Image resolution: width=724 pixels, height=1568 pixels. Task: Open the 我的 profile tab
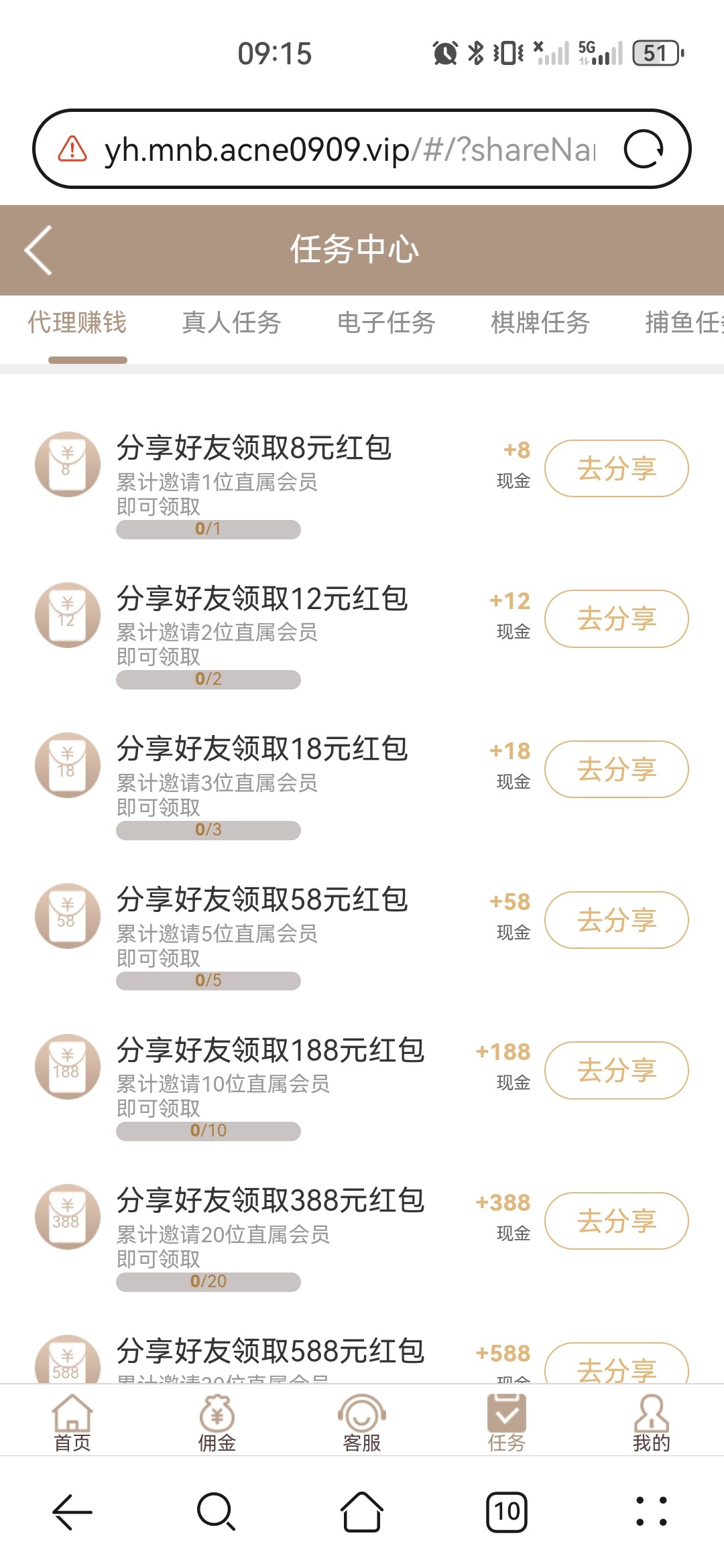652,1423
